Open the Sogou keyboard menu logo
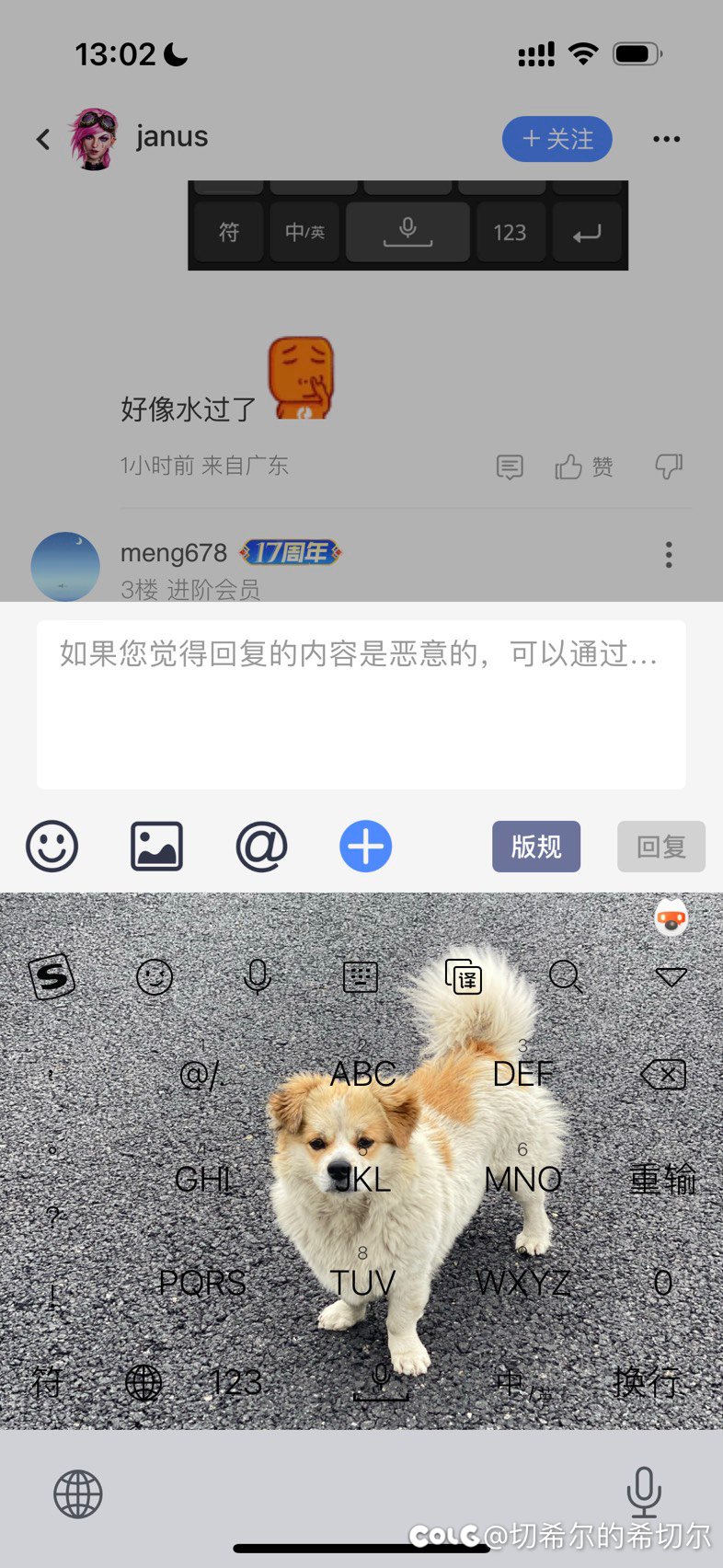This screenshot has height=1568, width=723. 52,976
